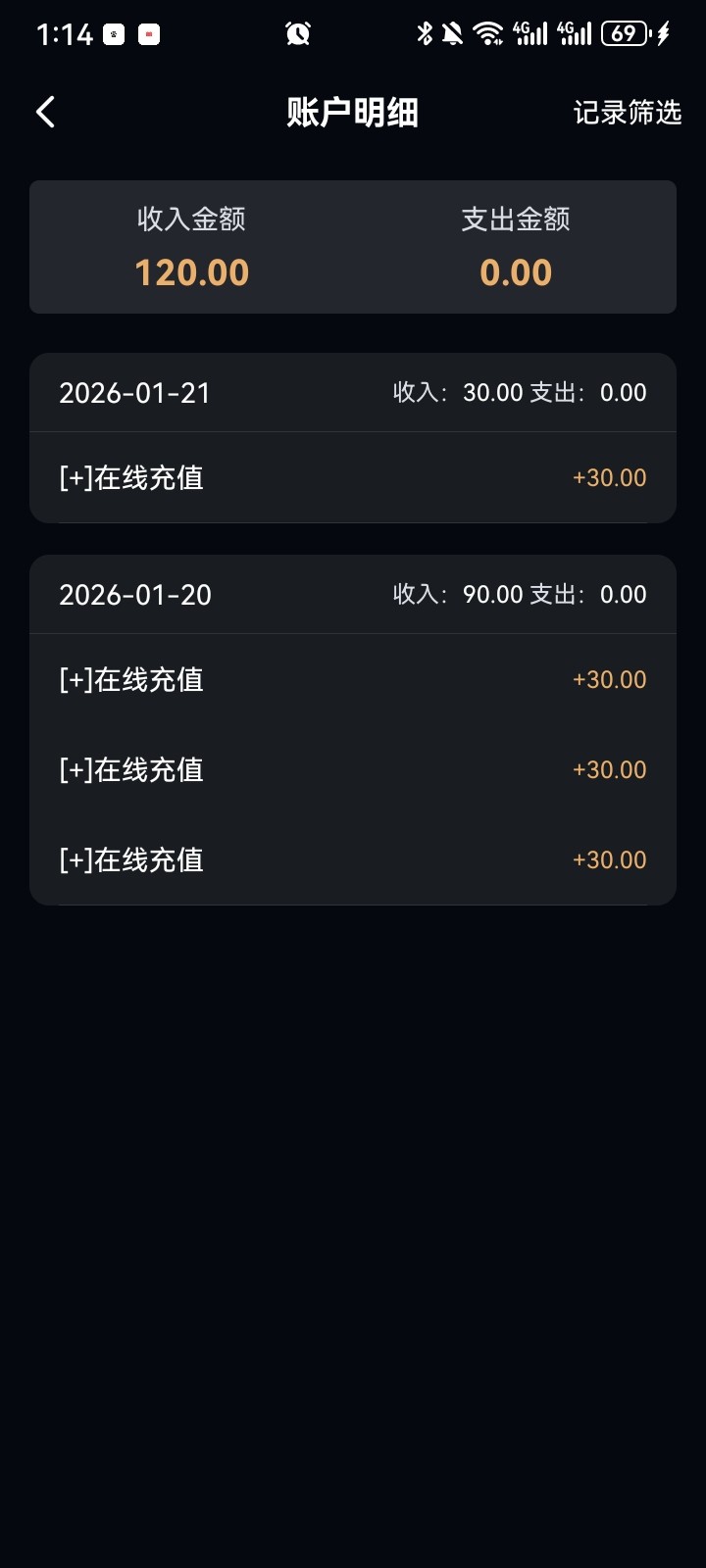Tap the 2026-01-21 date header row
The width and height of the screenshot is (706, 1568).
click(352, 392)
